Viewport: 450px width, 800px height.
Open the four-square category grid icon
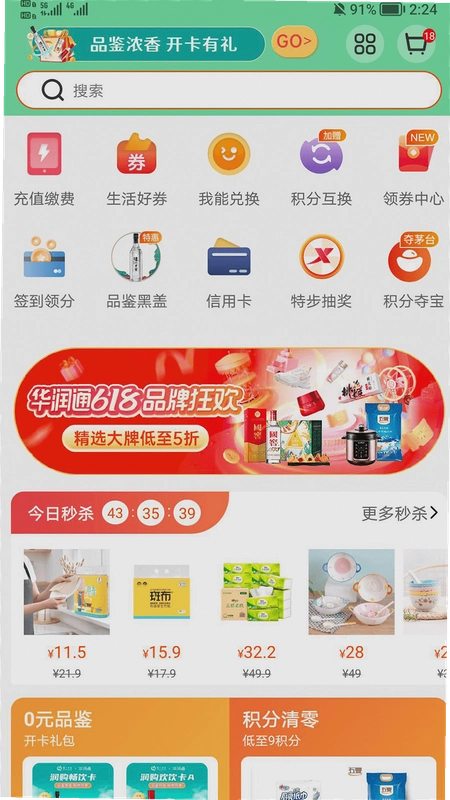tap(365, 44)
